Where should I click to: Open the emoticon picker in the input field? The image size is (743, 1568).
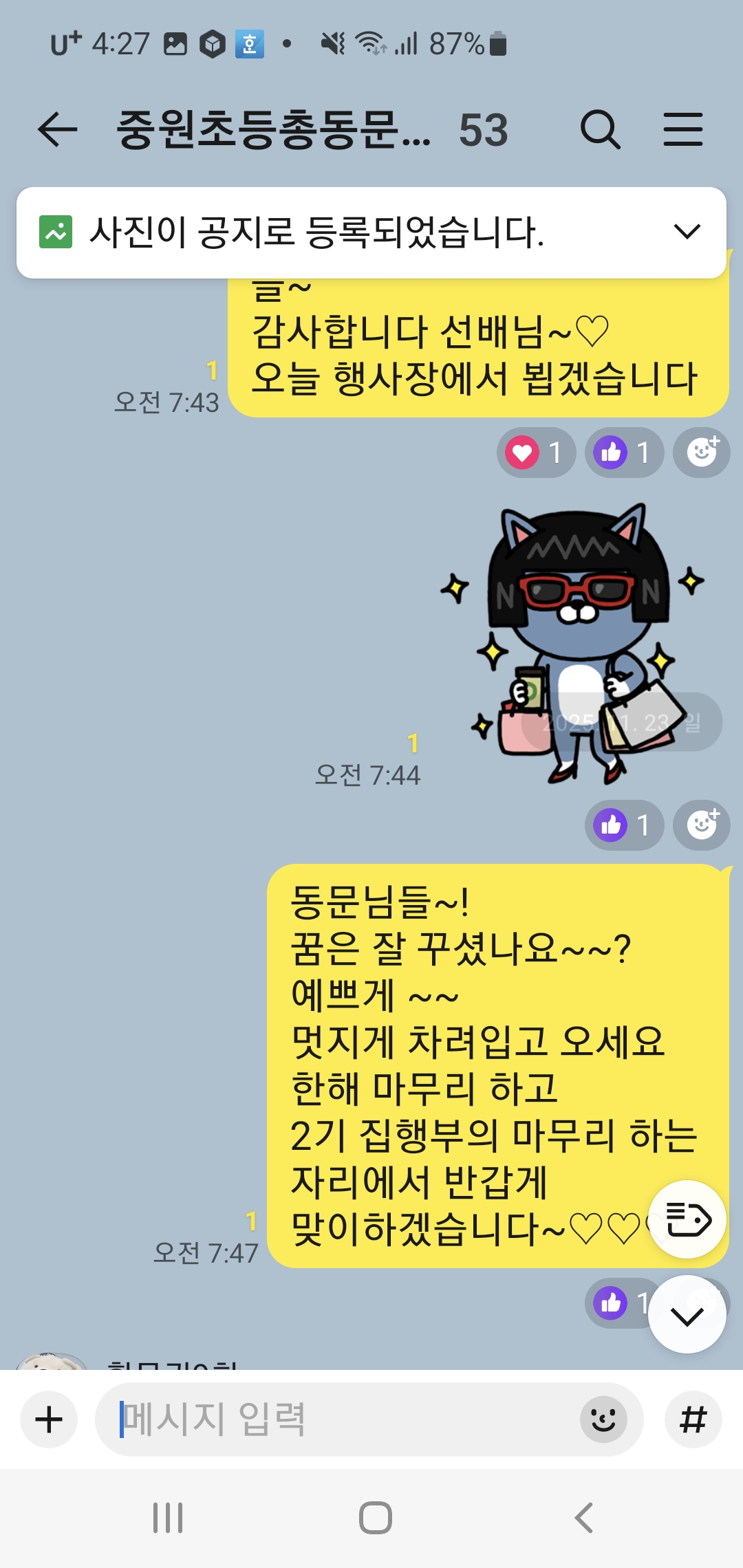pos(603,1419)
